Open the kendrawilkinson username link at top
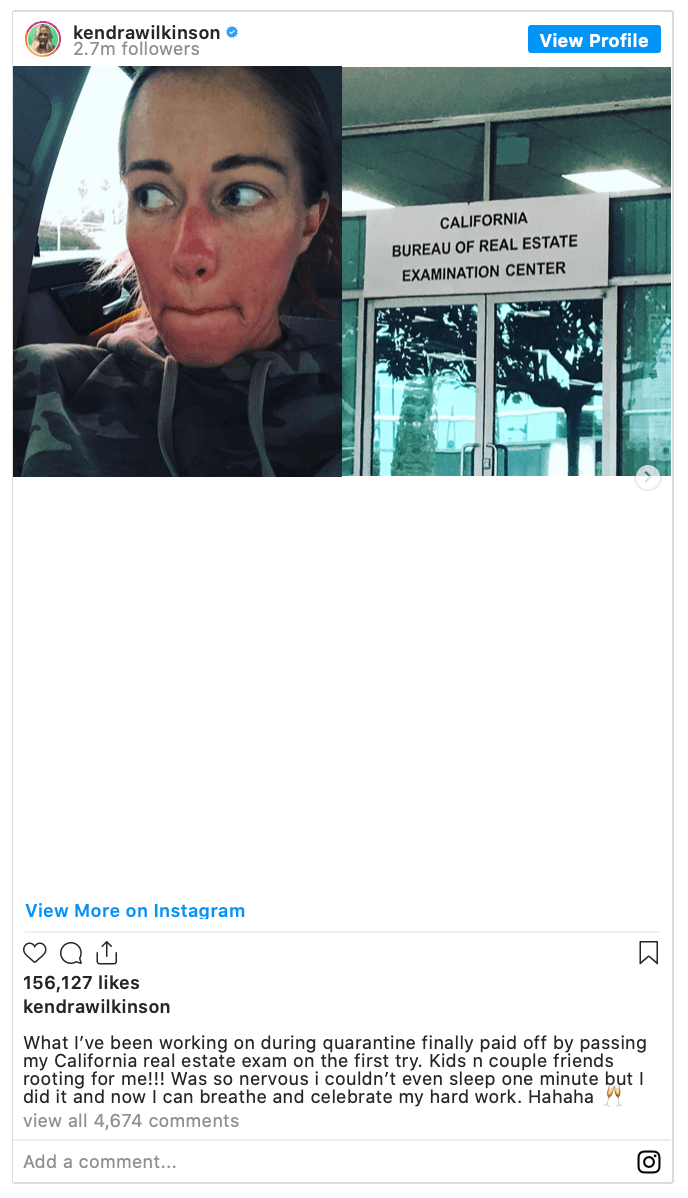The width and height of the screenshot is (688, 1198). tap(146, 32)
